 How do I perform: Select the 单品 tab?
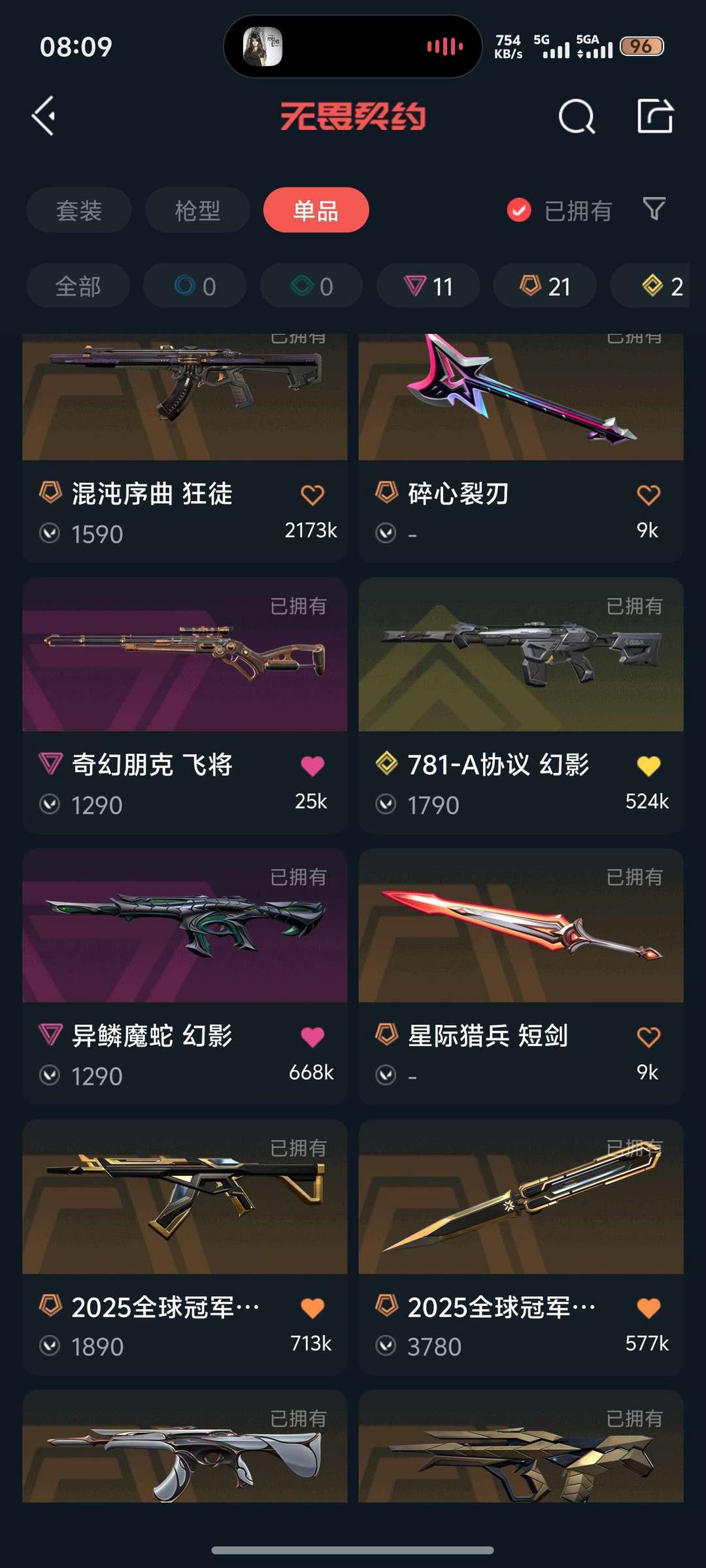(x=316, y=210)
